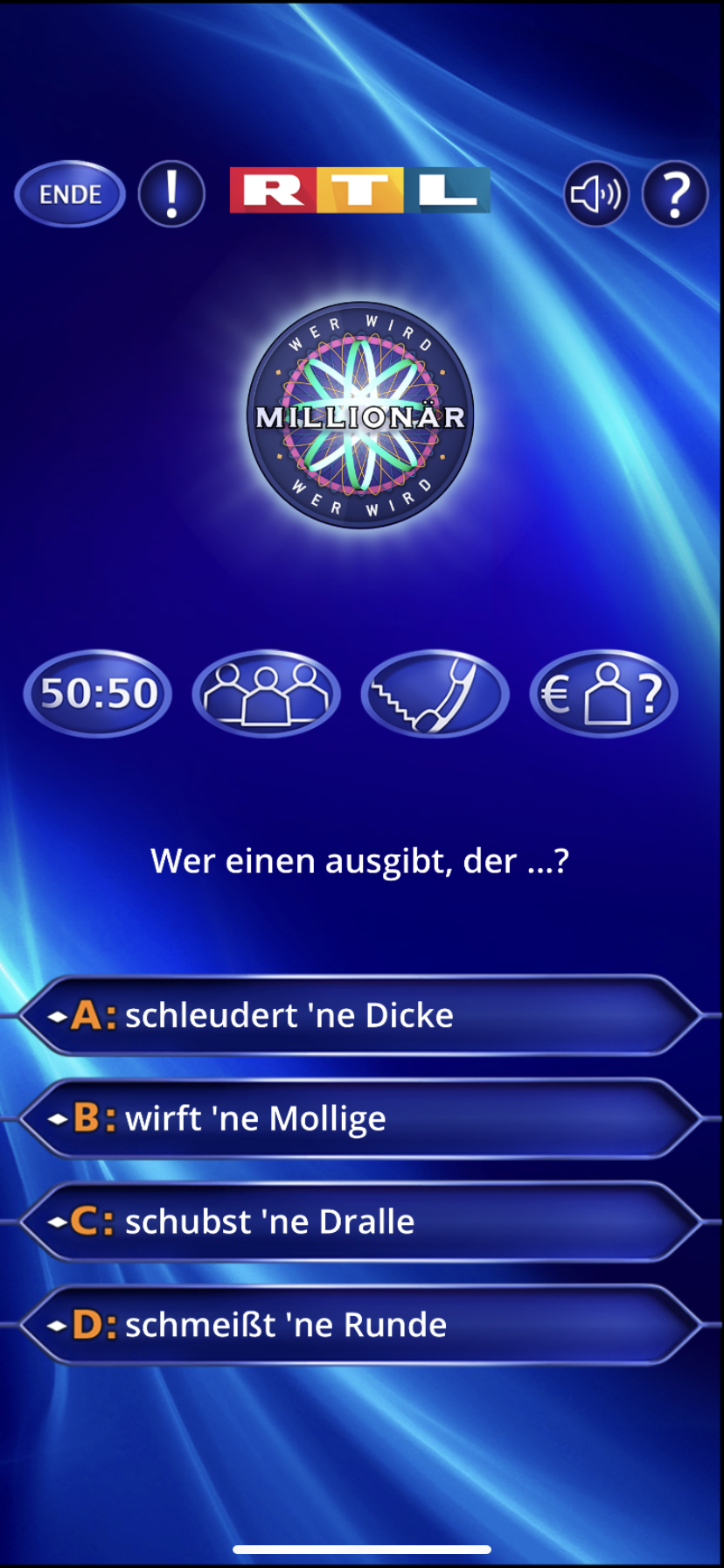This screenshot has width=724, height=1568.
Task: Use the phone joker
Action: [435, 693]
